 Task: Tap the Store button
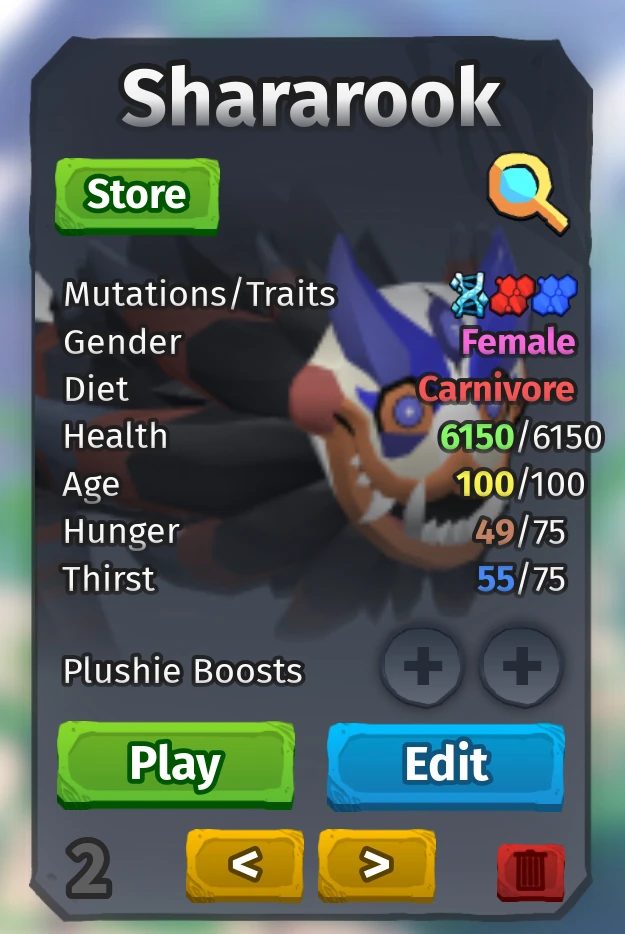137,194
